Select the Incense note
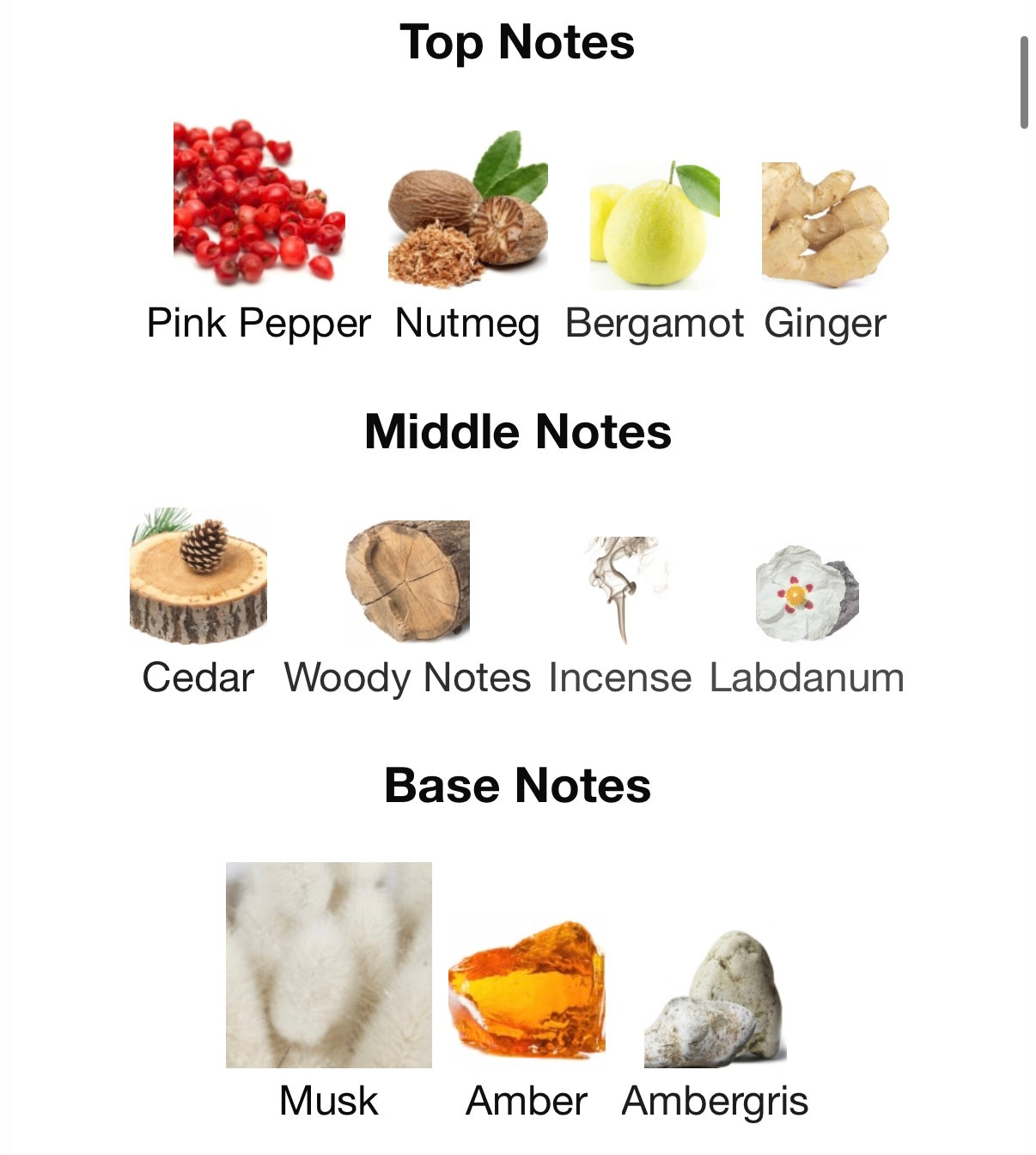The width and height of the screenshot is (1036, 1155). coord(620,590)
